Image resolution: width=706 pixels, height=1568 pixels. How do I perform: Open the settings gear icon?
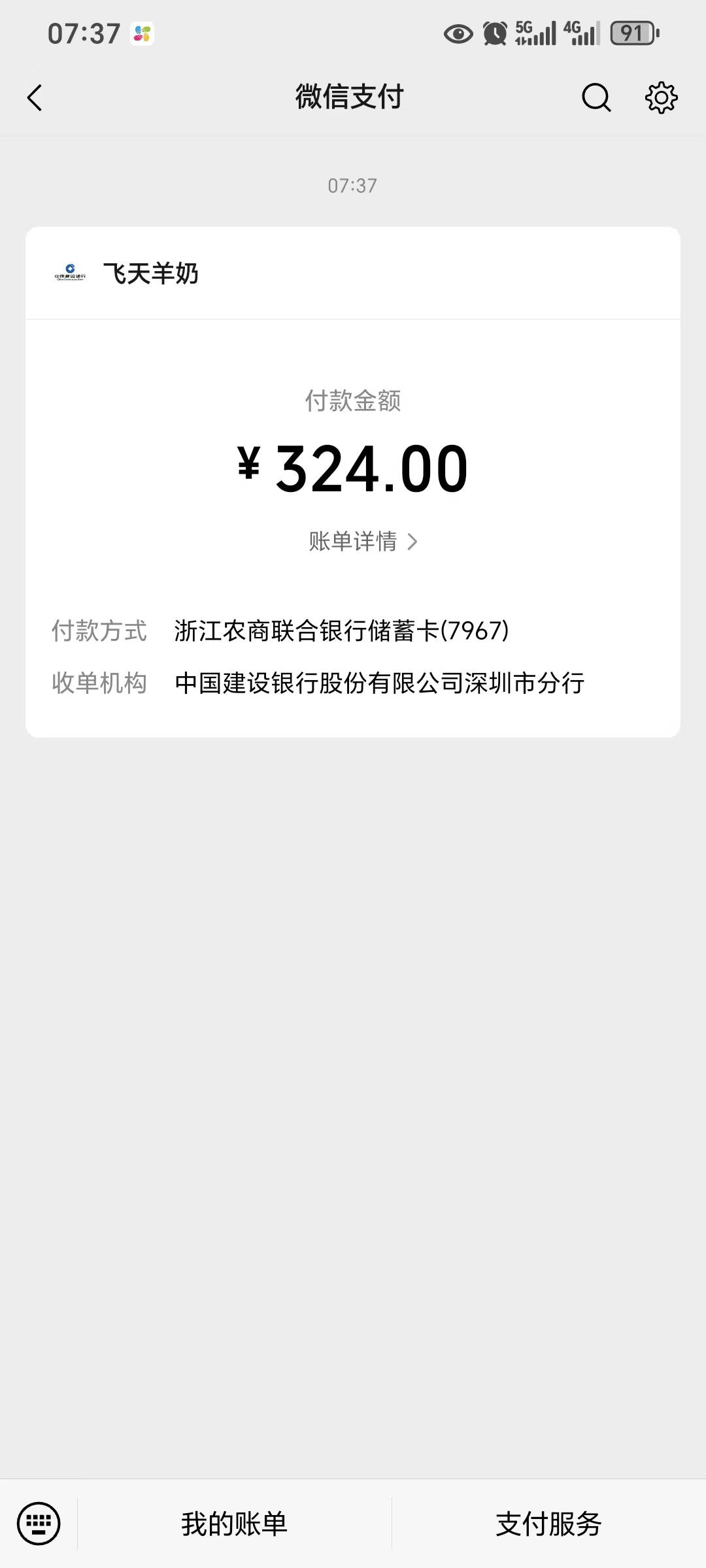coord(661,98)
